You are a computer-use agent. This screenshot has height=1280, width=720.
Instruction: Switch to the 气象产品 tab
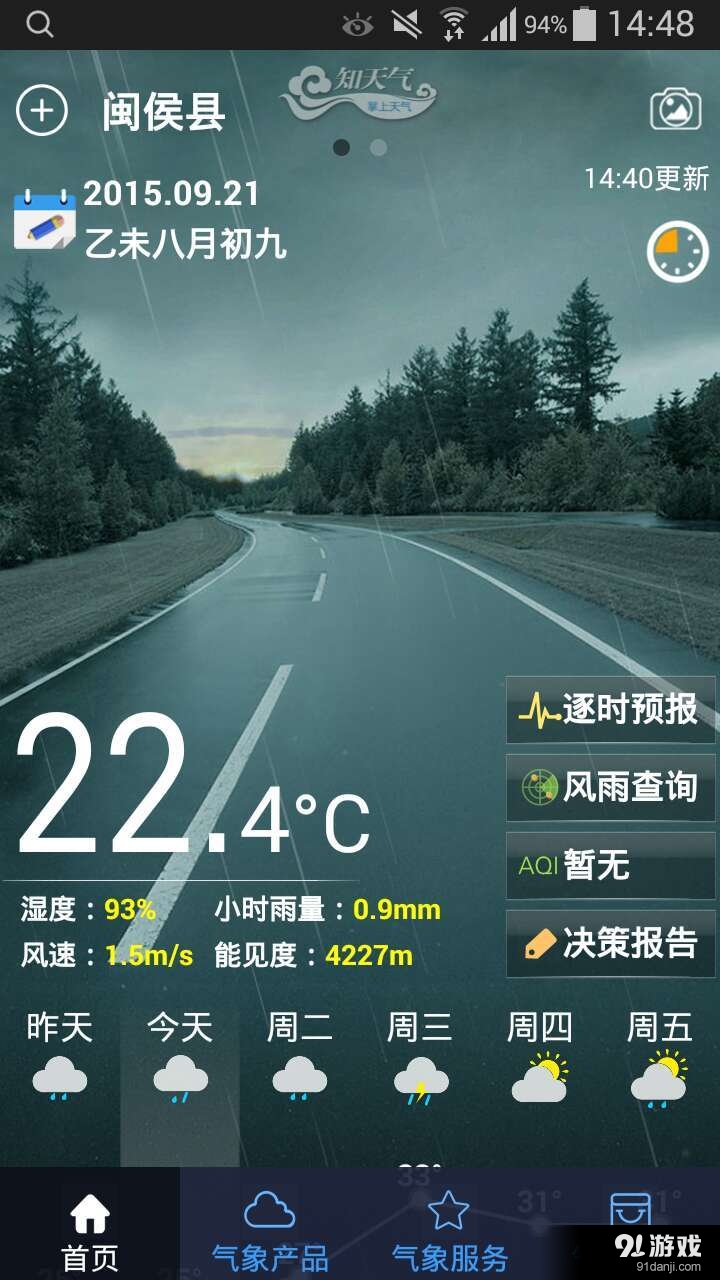(x=270, y=1230)
